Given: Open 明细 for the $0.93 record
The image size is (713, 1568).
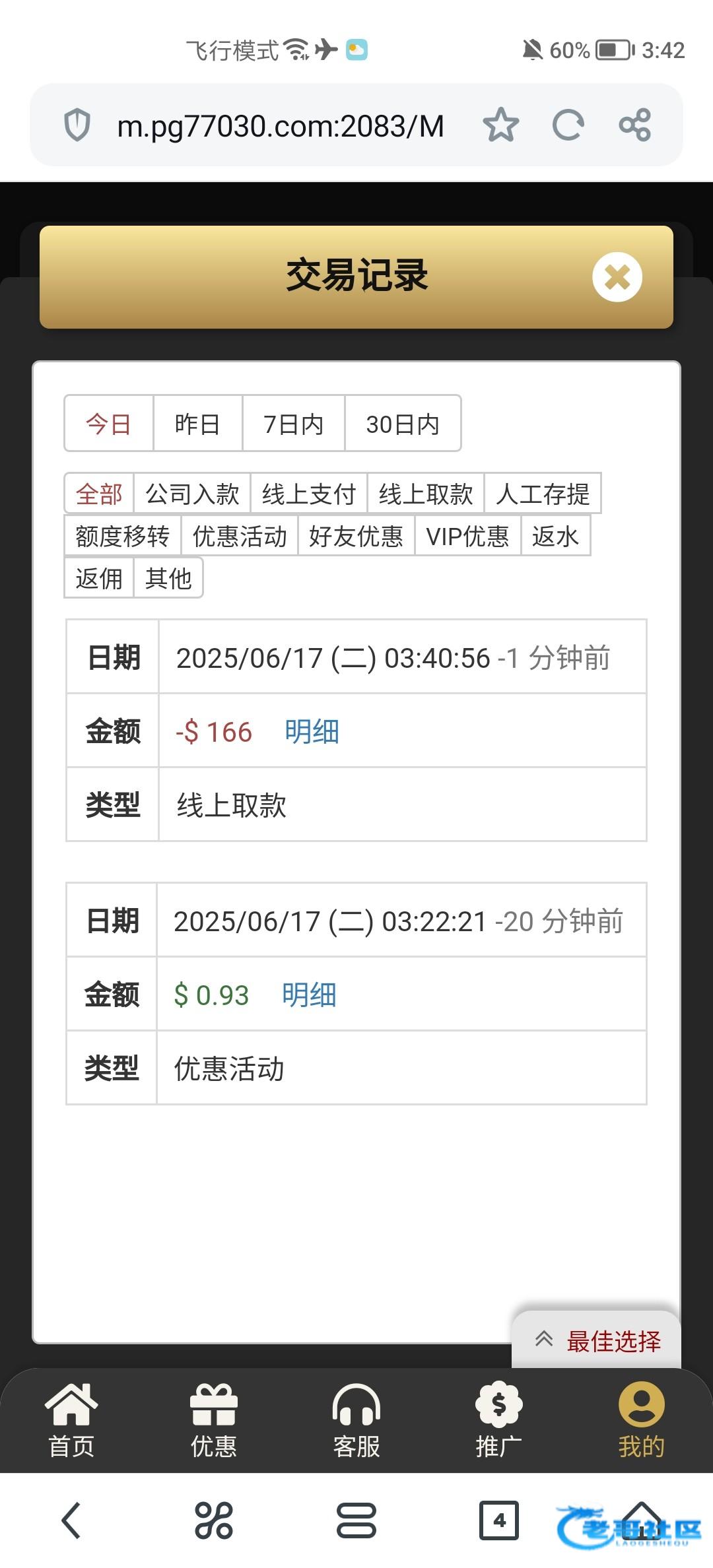Looking at the screenshot, I should tap(310, 995).
